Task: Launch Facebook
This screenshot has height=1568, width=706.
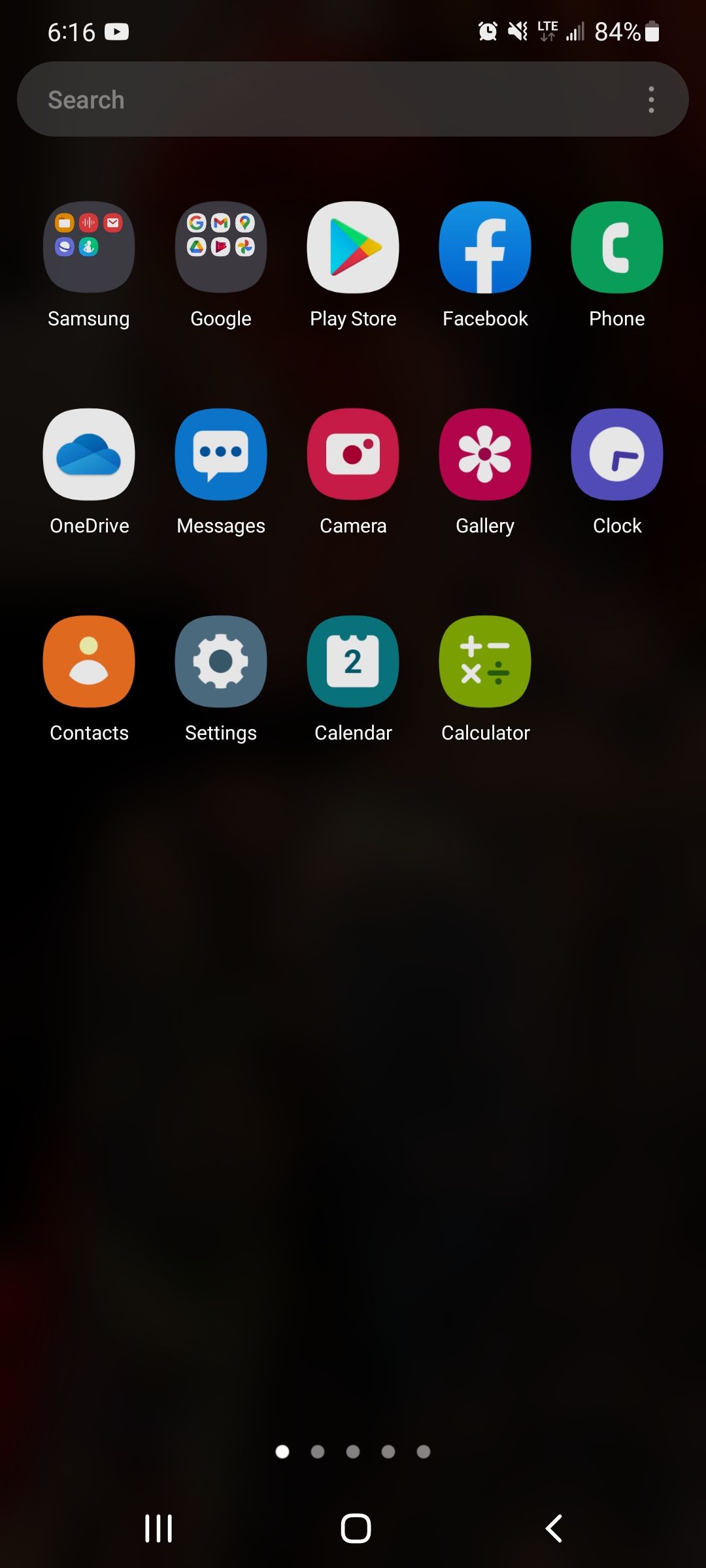Action: tap(484, 247)
